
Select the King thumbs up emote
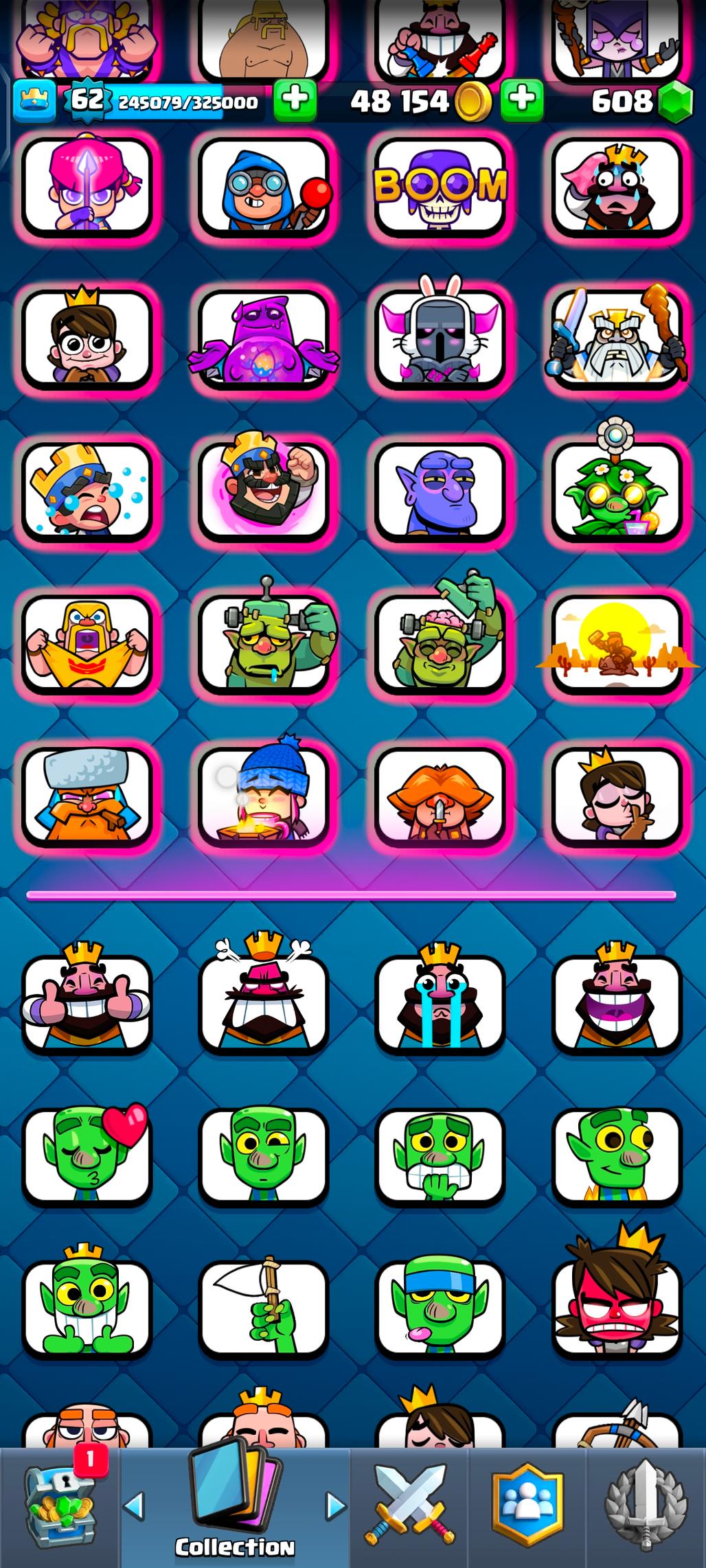87,1002
